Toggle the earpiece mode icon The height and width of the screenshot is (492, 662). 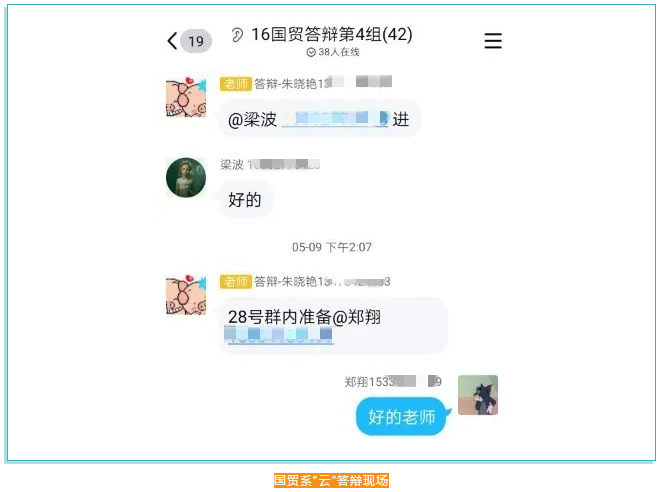pos(237,36)
